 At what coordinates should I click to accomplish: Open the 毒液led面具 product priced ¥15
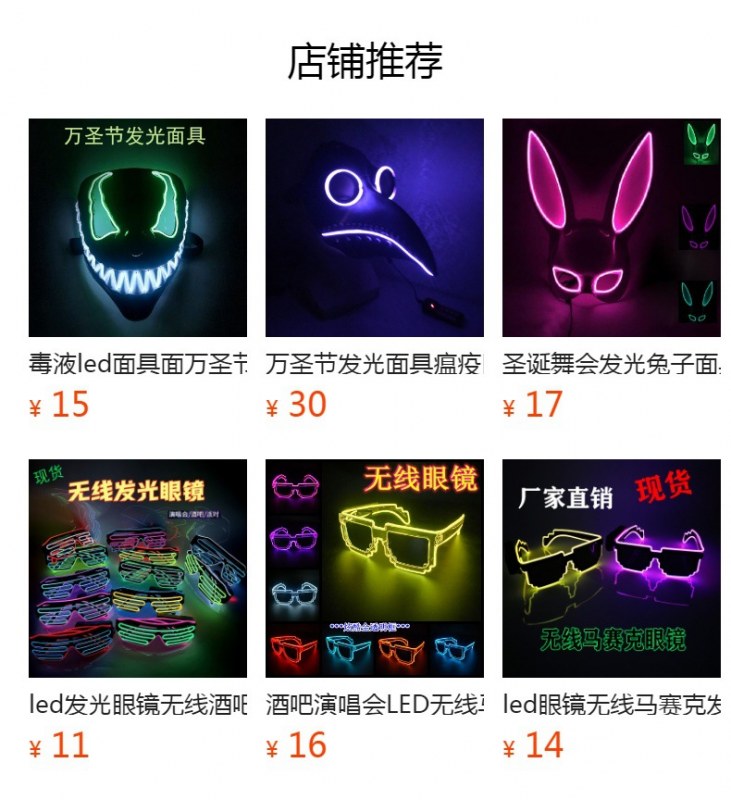137,228
